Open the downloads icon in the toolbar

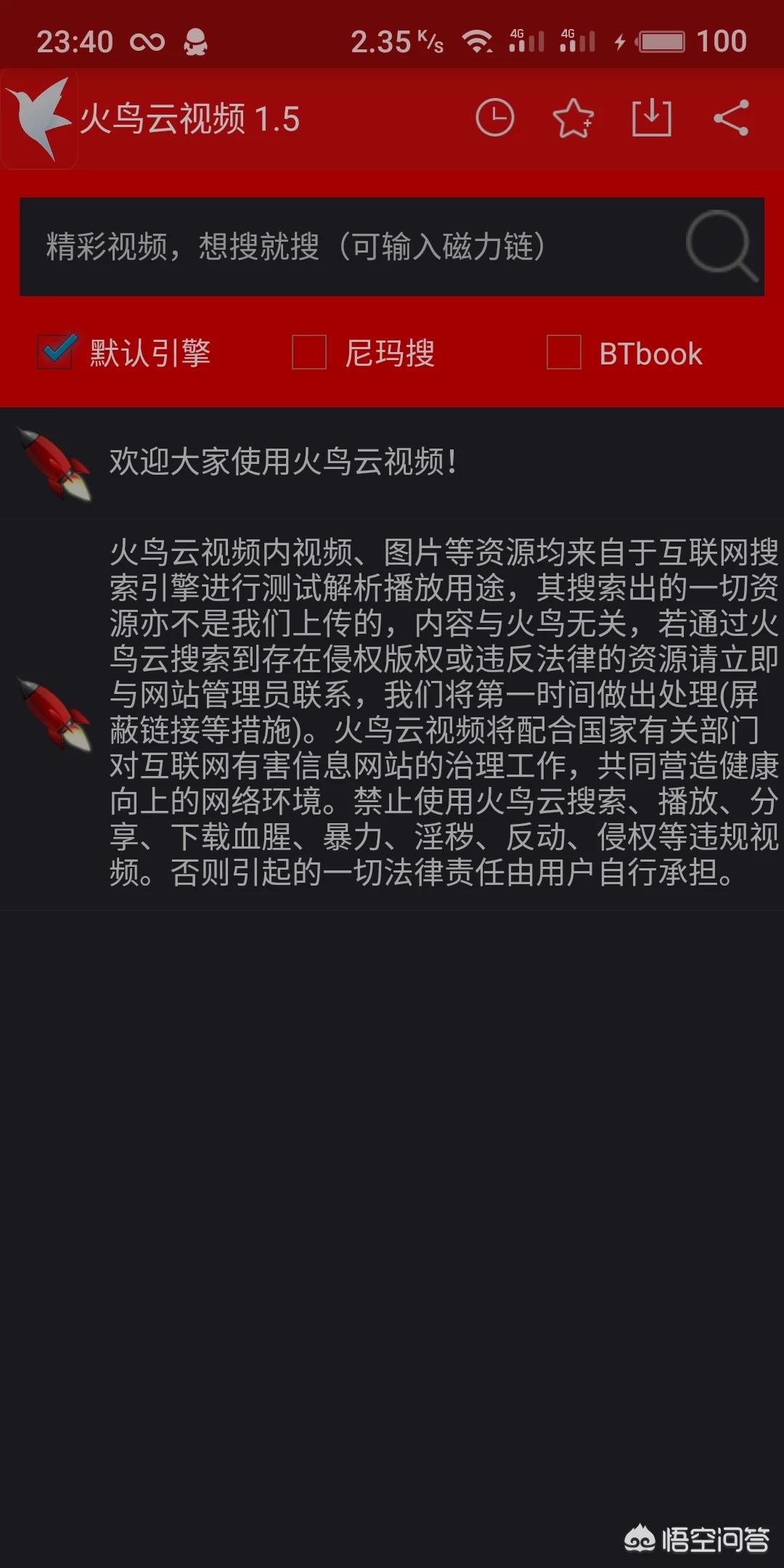click(653, 118)
